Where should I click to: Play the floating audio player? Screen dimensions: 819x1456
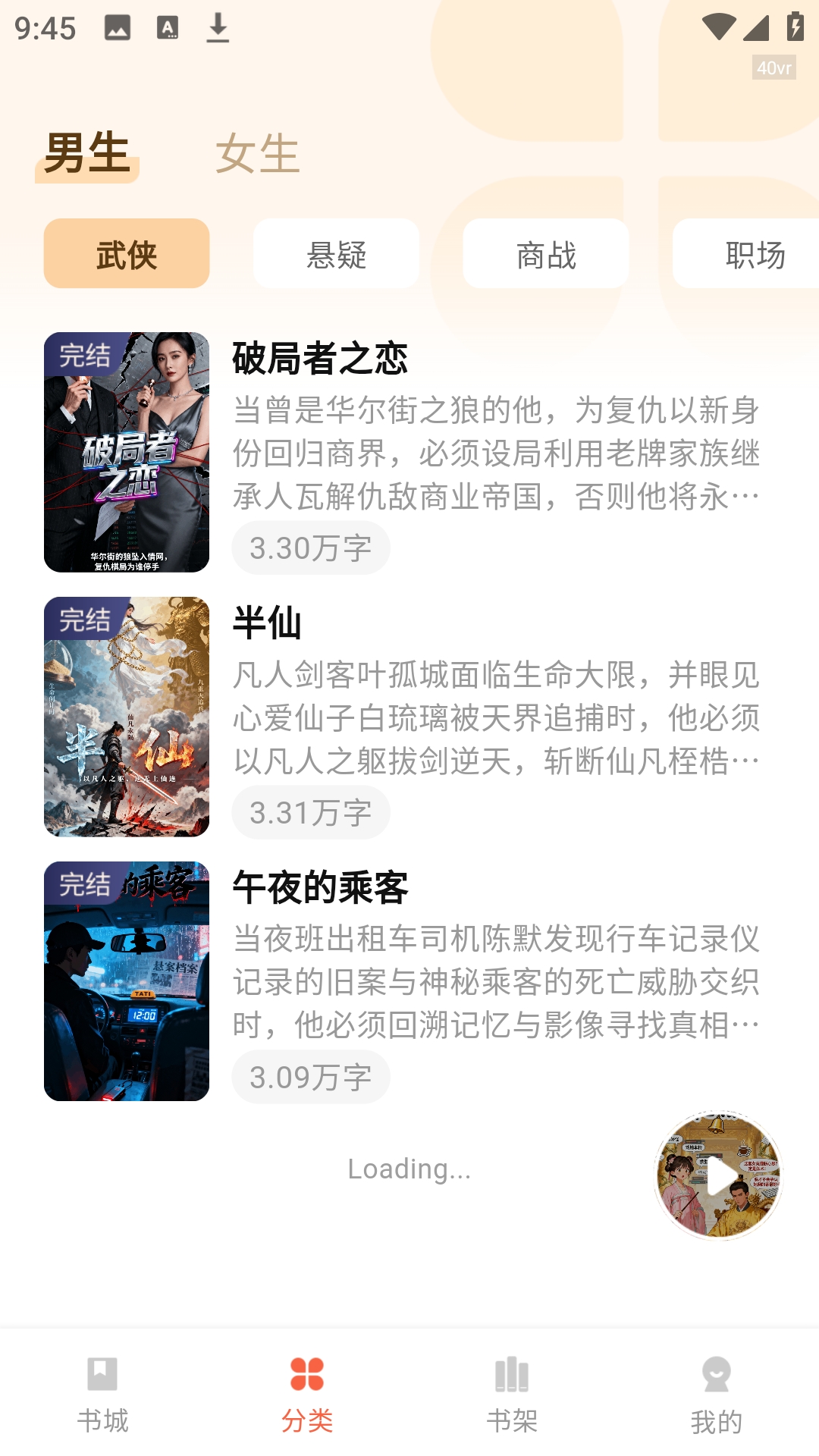(x=718, y=1176)
